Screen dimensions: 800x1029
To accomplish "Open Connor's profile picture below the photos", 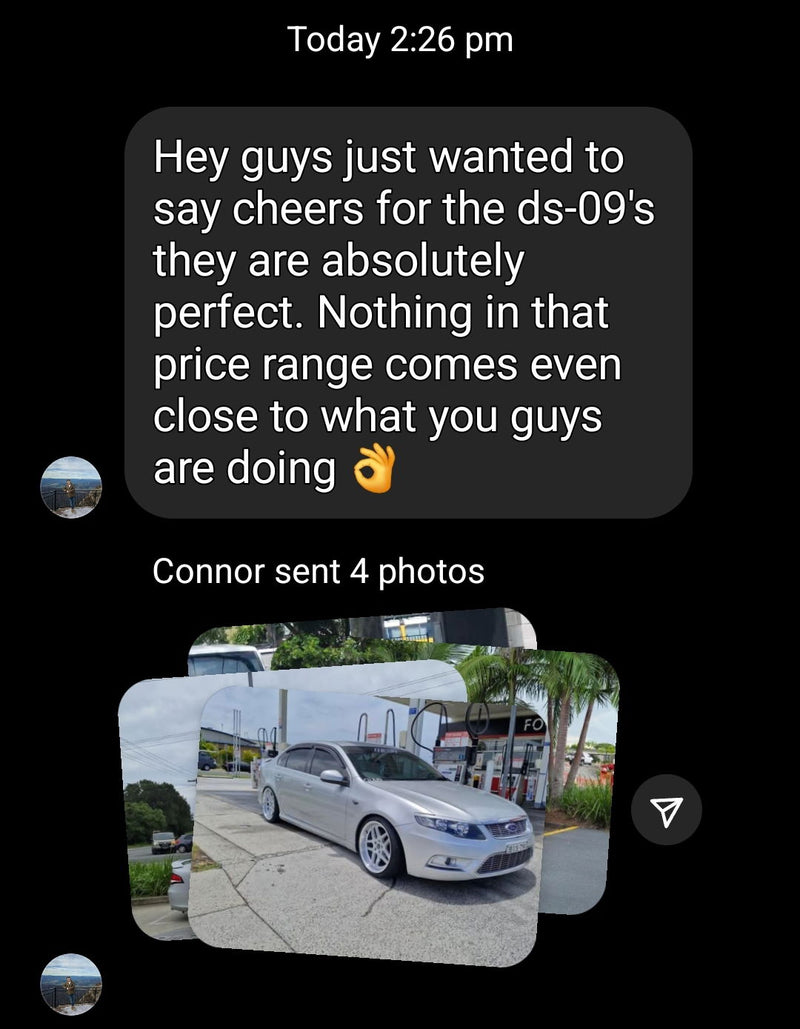I will pos(71,983).
